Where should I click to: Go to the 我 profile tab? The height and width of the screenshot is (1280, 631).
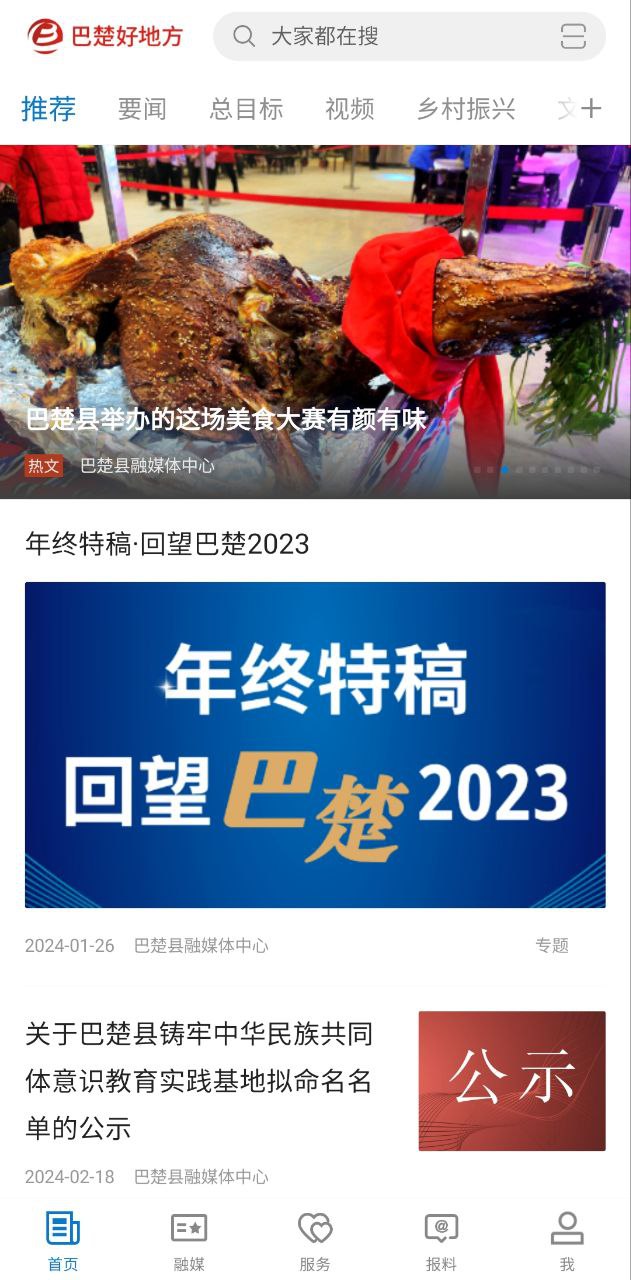567,1241
